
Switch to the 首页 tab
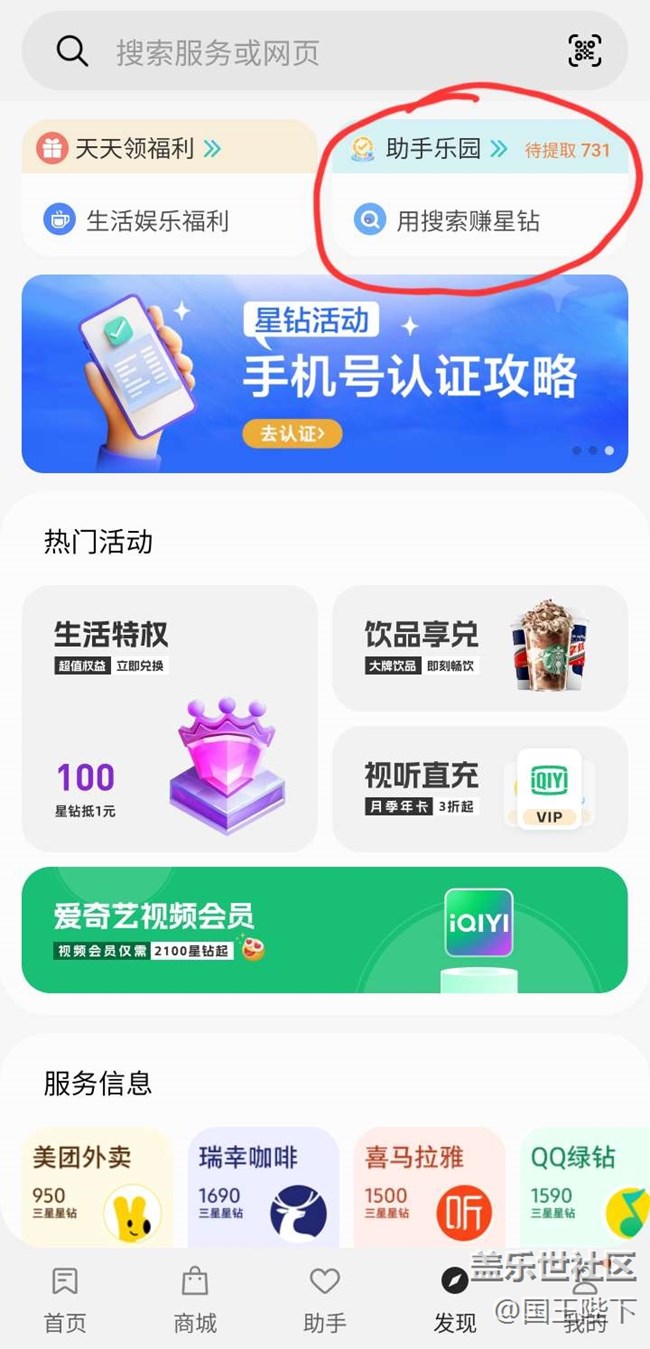point(65,1300)
